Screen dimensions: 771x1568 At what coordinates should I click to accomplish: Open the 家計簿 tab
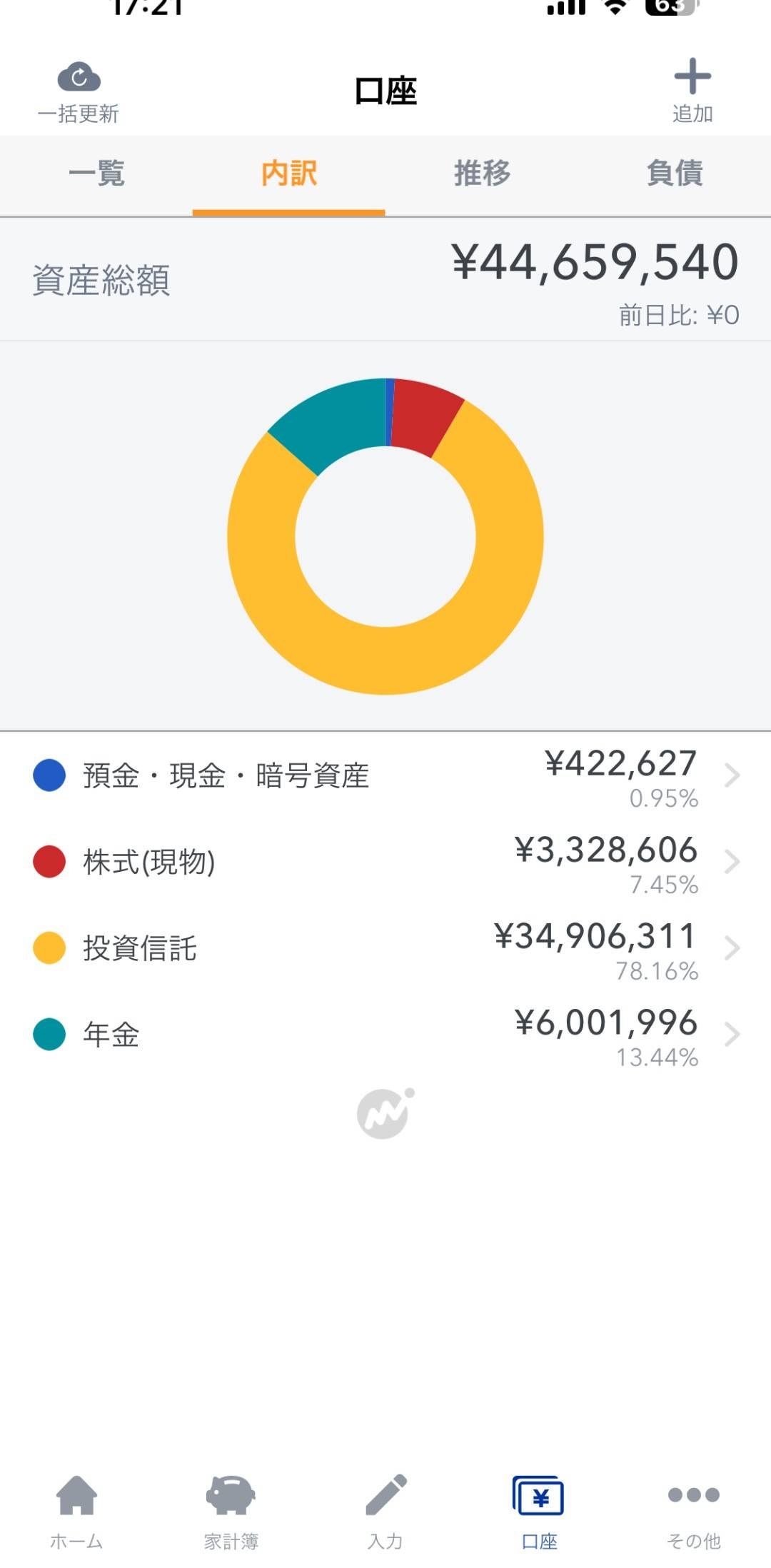[231, 1509]
